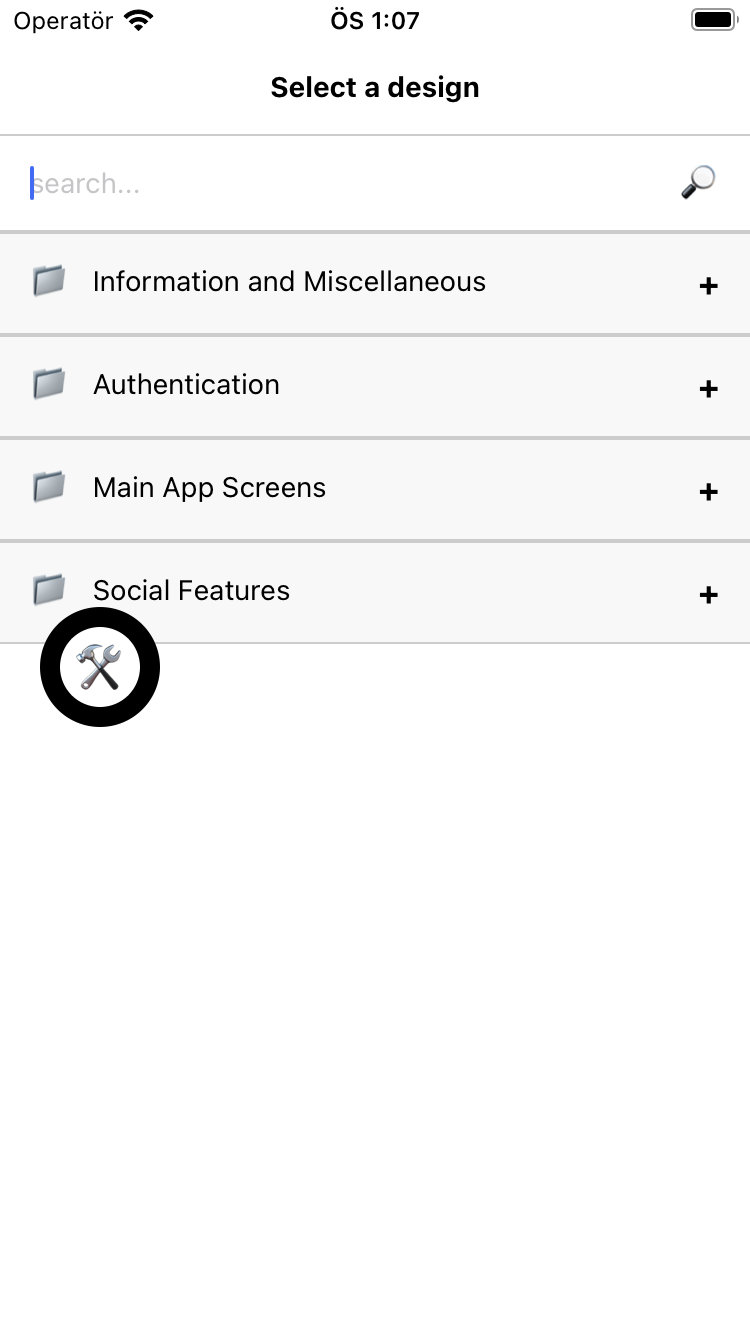The height and width of the screenshot is (1334, 750).
Task: Expand the Main App Screens folder
Action: (708, 492)
